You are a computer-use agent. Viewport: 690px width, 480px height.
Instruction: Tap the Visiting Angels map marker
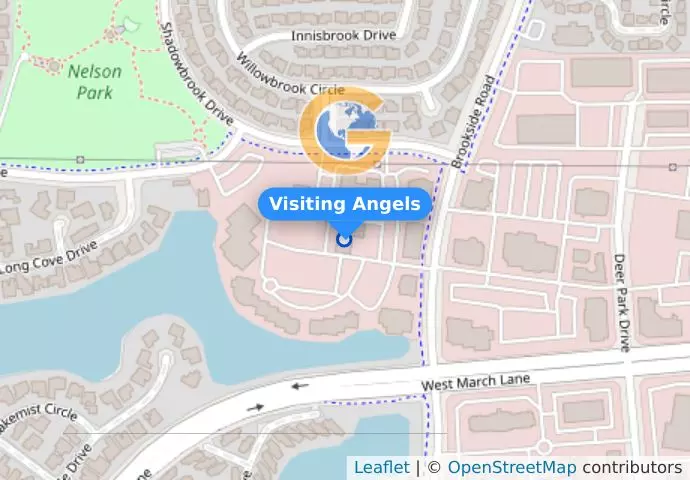coord(345,239)
